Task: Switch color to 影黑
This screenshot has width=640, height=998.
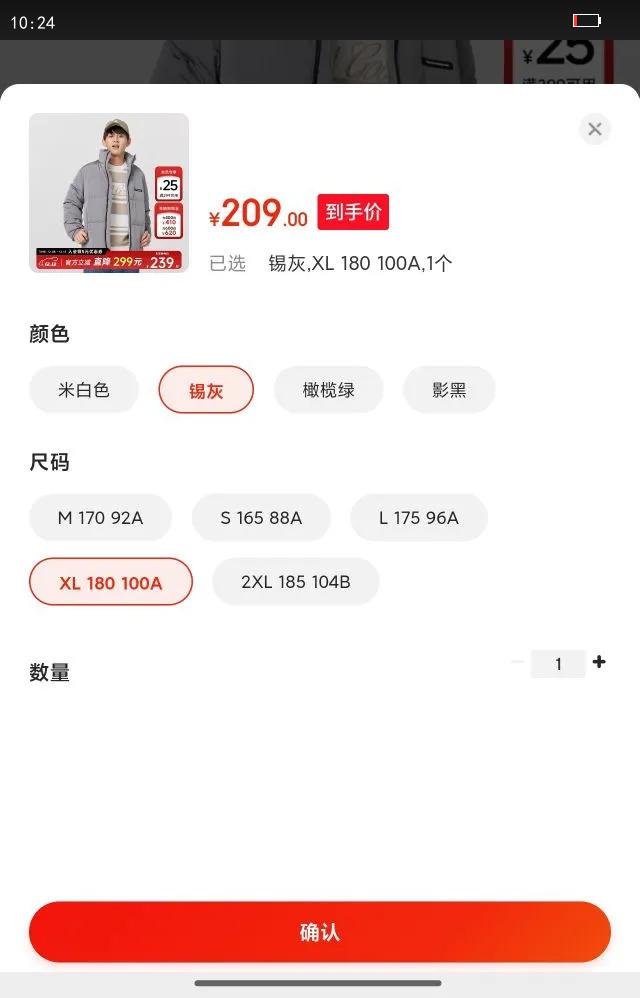Action: click(449, 390)
